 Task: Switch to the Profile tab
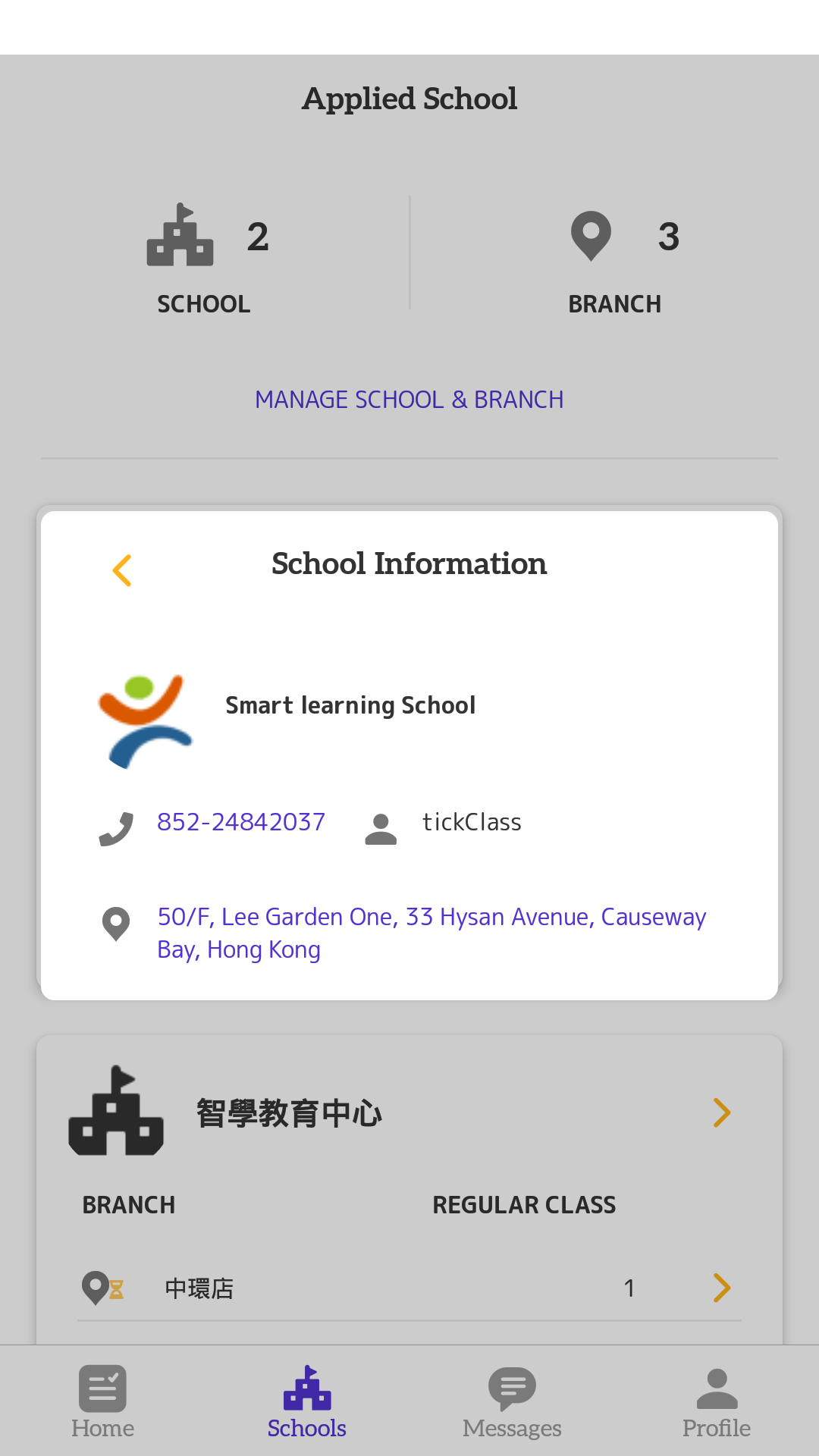pos(717,1401)
